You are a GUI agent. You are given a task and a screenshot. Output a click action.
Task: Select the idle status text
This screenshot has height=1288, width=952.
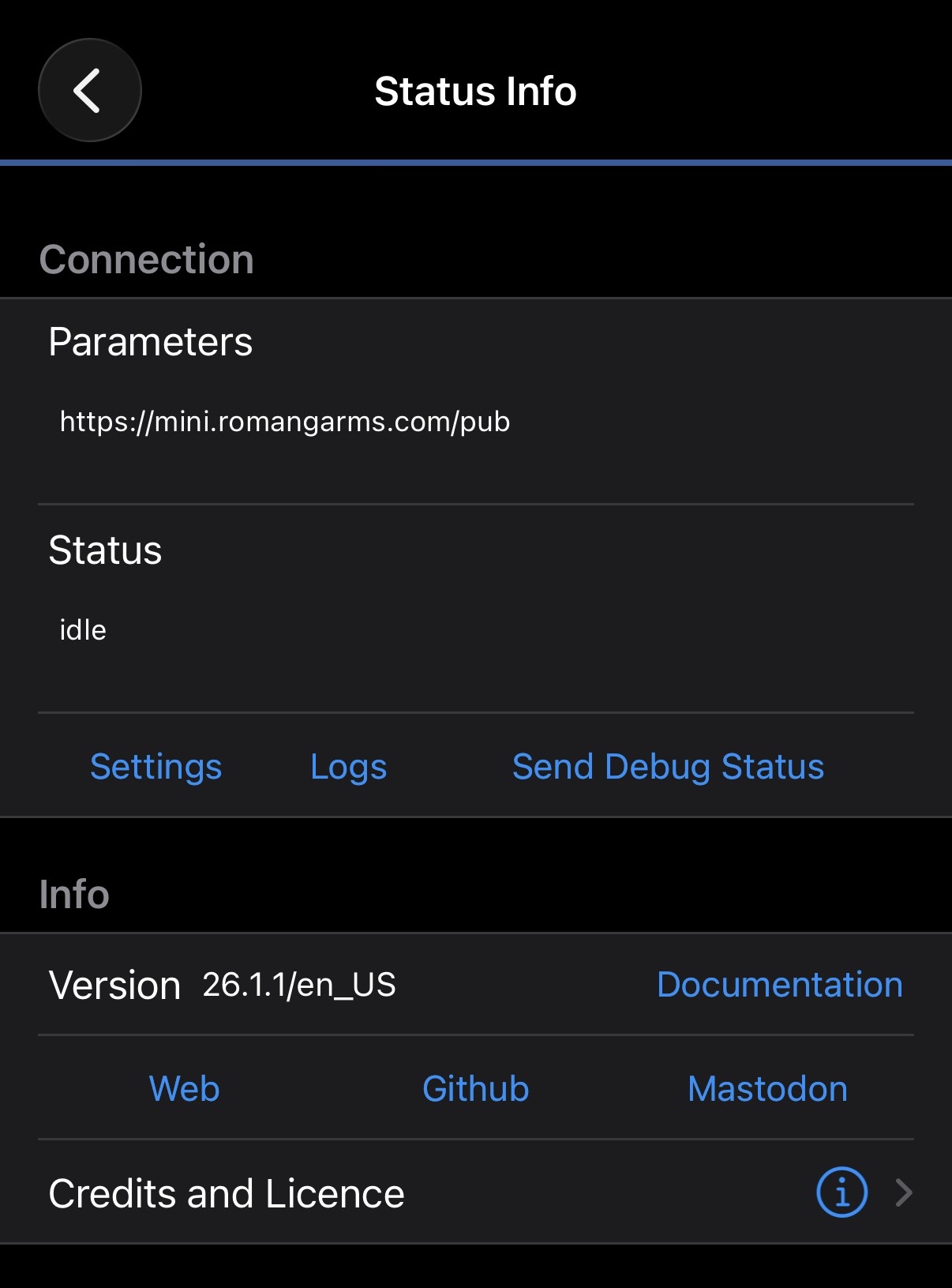[x=82, y=630]
